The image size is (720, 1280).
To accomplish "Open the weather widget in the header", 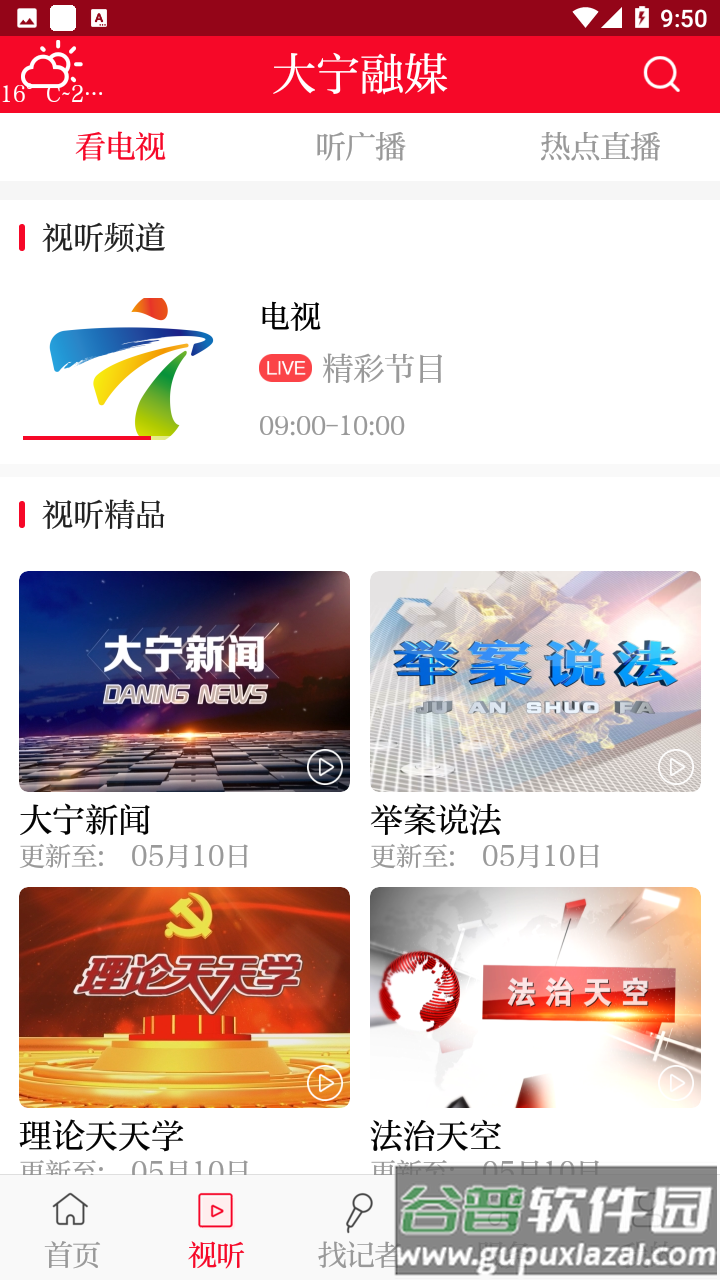I will [x=52, y=74].
